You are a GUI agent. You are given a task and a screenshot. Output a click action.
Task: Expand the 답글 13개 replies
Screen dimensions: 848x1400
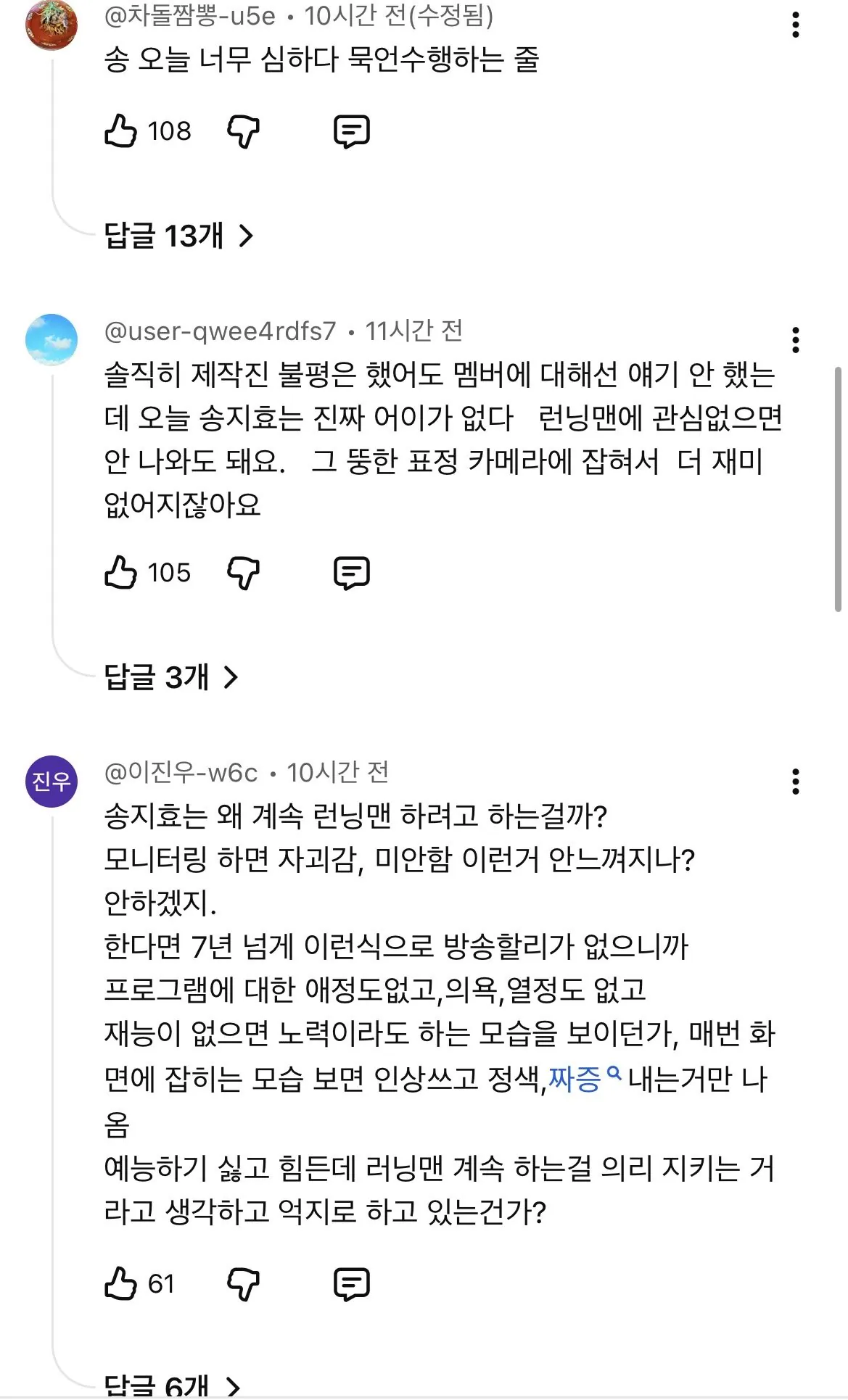click(178, 236)
